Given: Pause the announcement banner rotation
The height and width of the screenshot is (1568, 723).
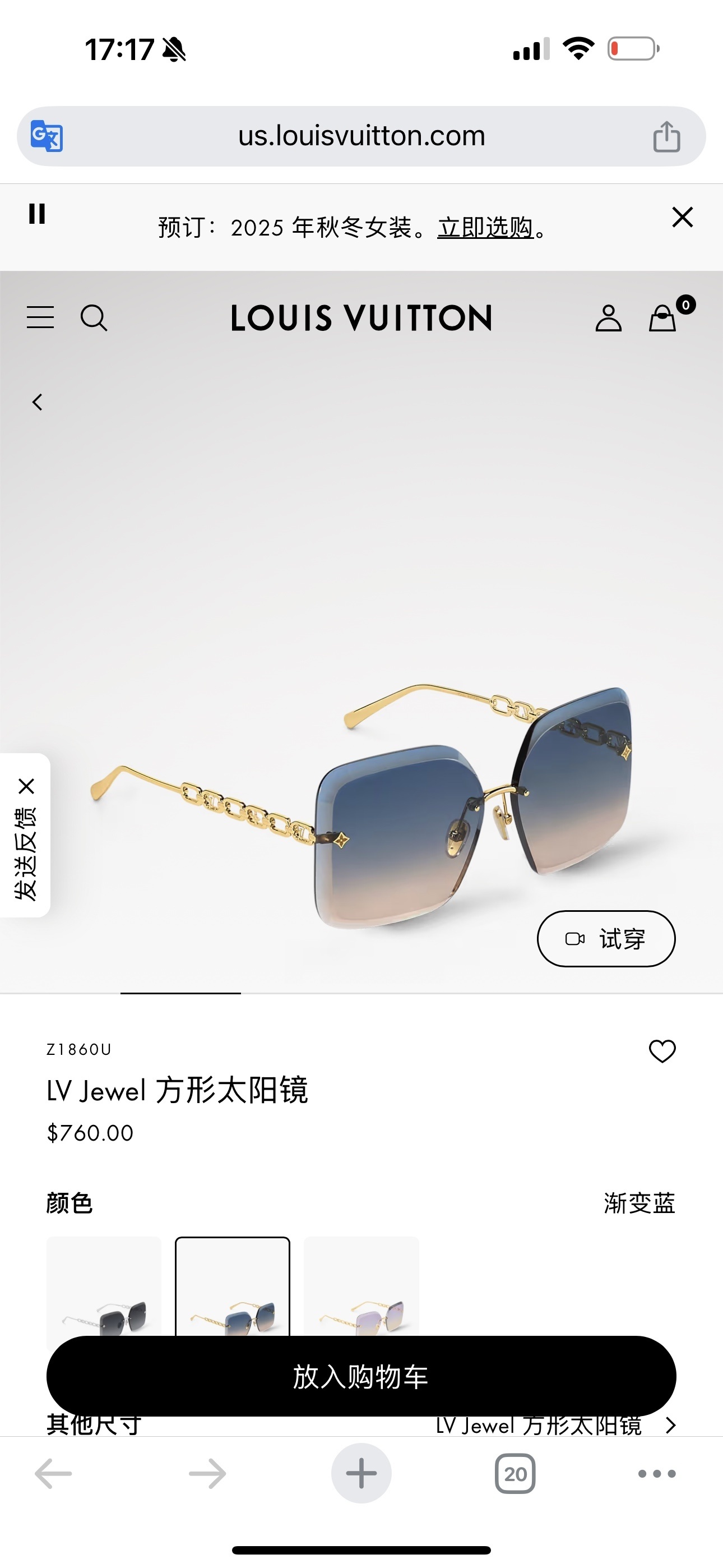Looking at the screenshot, I should [x=37, y=214].
